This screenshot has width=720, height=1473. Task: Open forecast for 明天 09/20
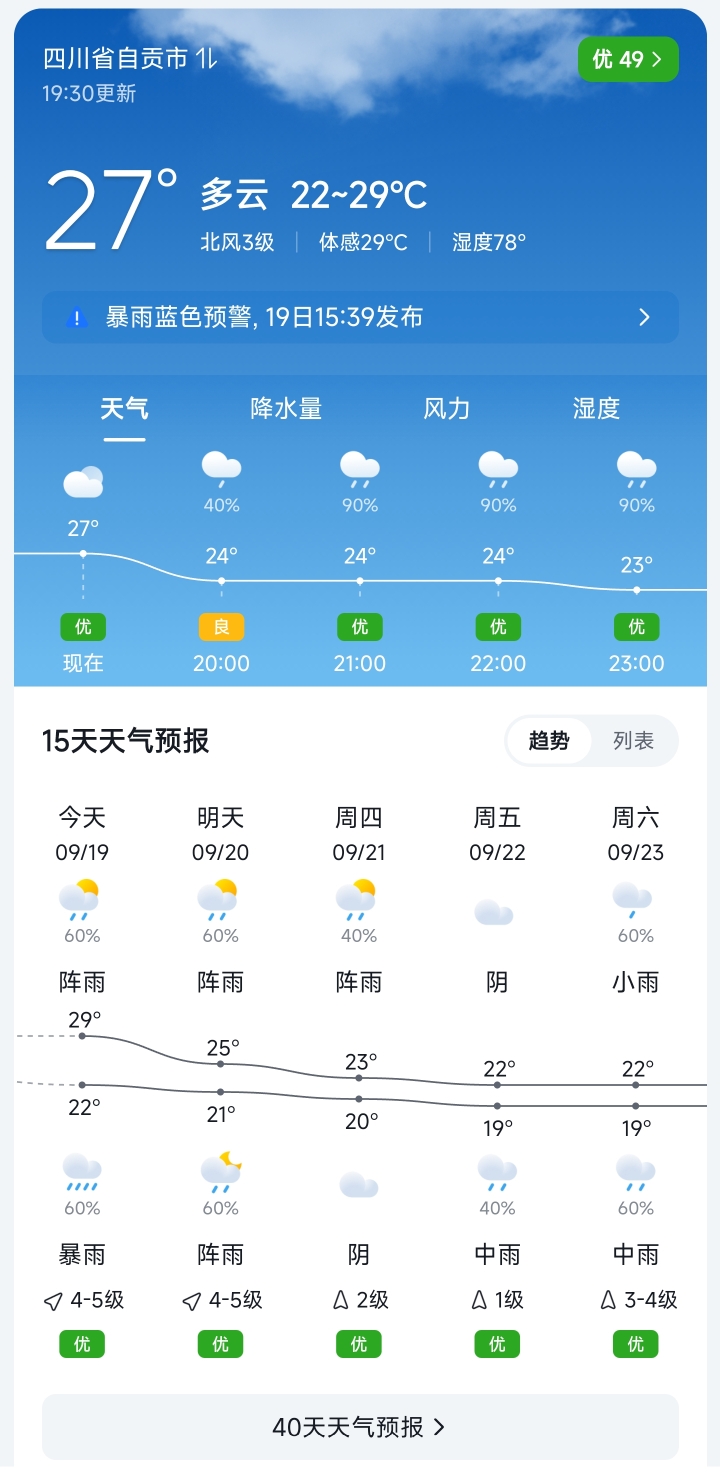221,1079
